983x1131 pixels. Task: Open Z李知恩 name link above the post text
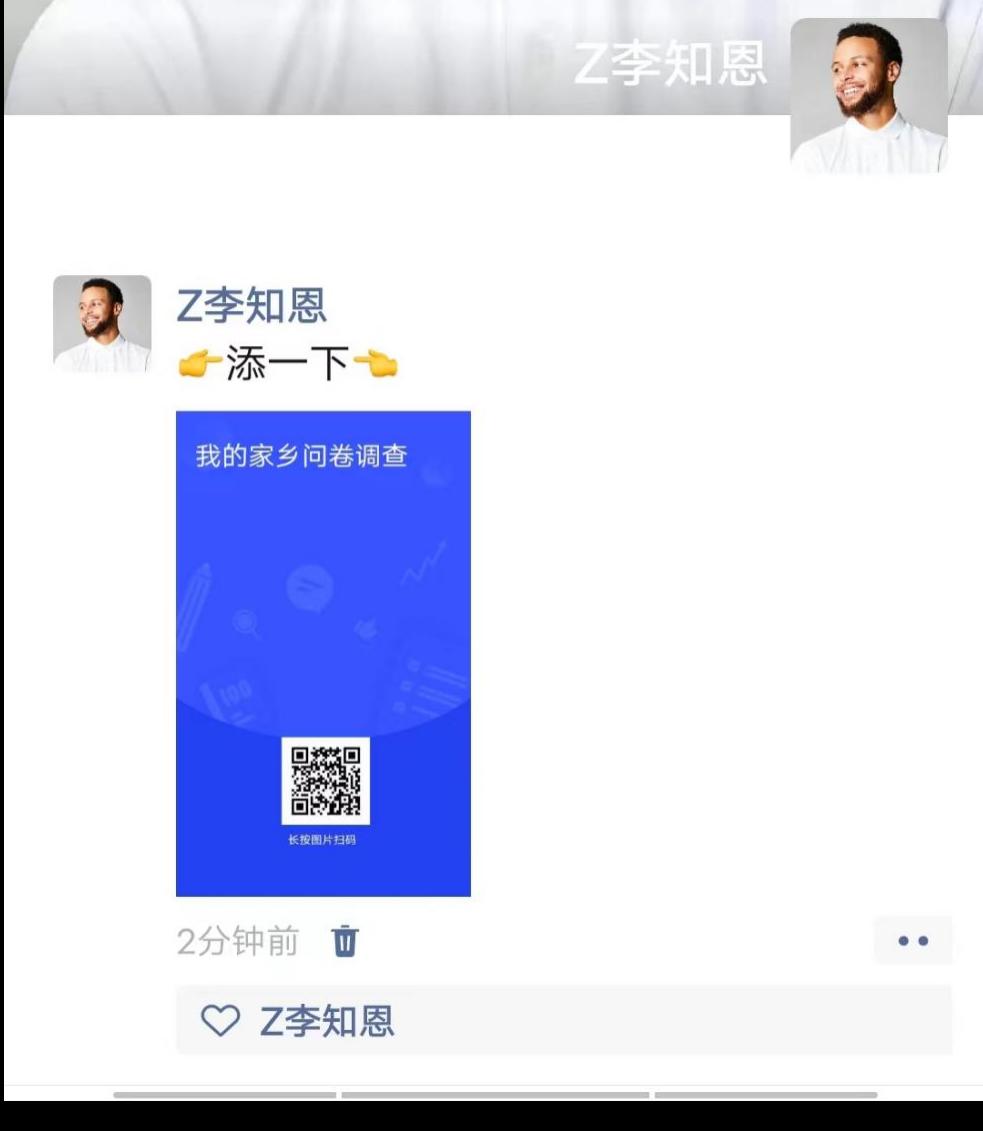(x=252, y=306)
